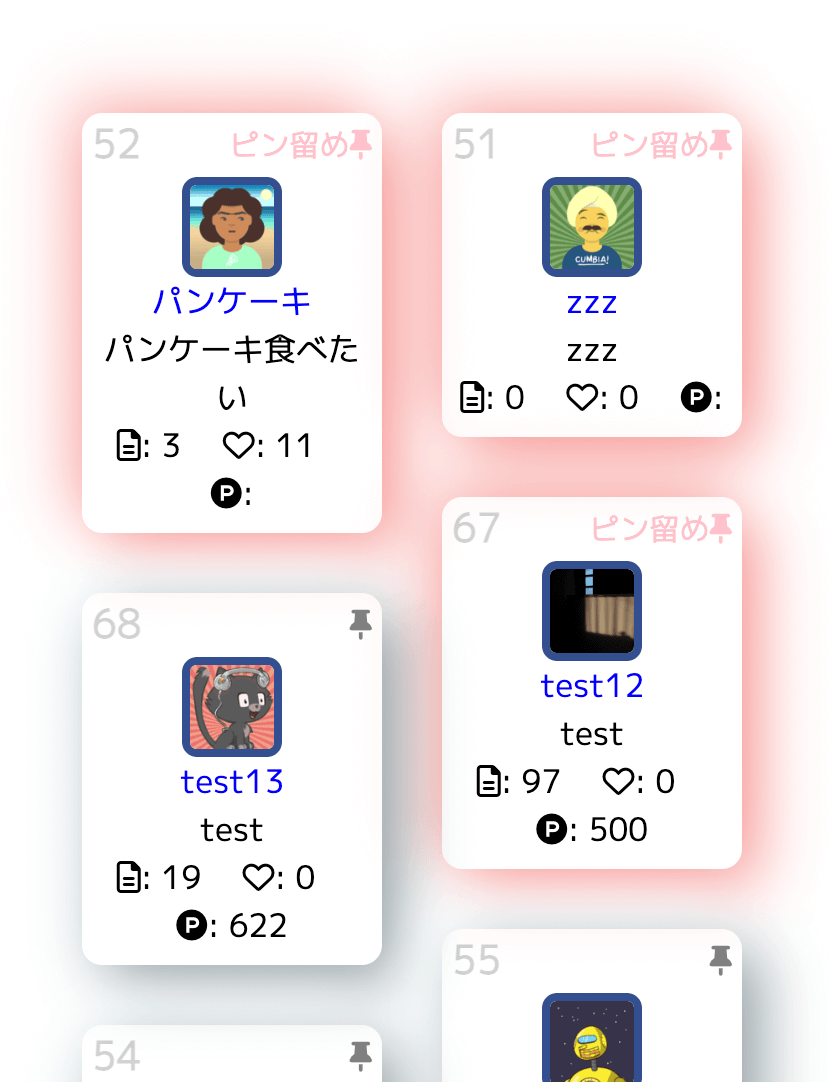Tap the zzz avatar picture
This screenshot has height=1082, width=830.
(591, 227)
